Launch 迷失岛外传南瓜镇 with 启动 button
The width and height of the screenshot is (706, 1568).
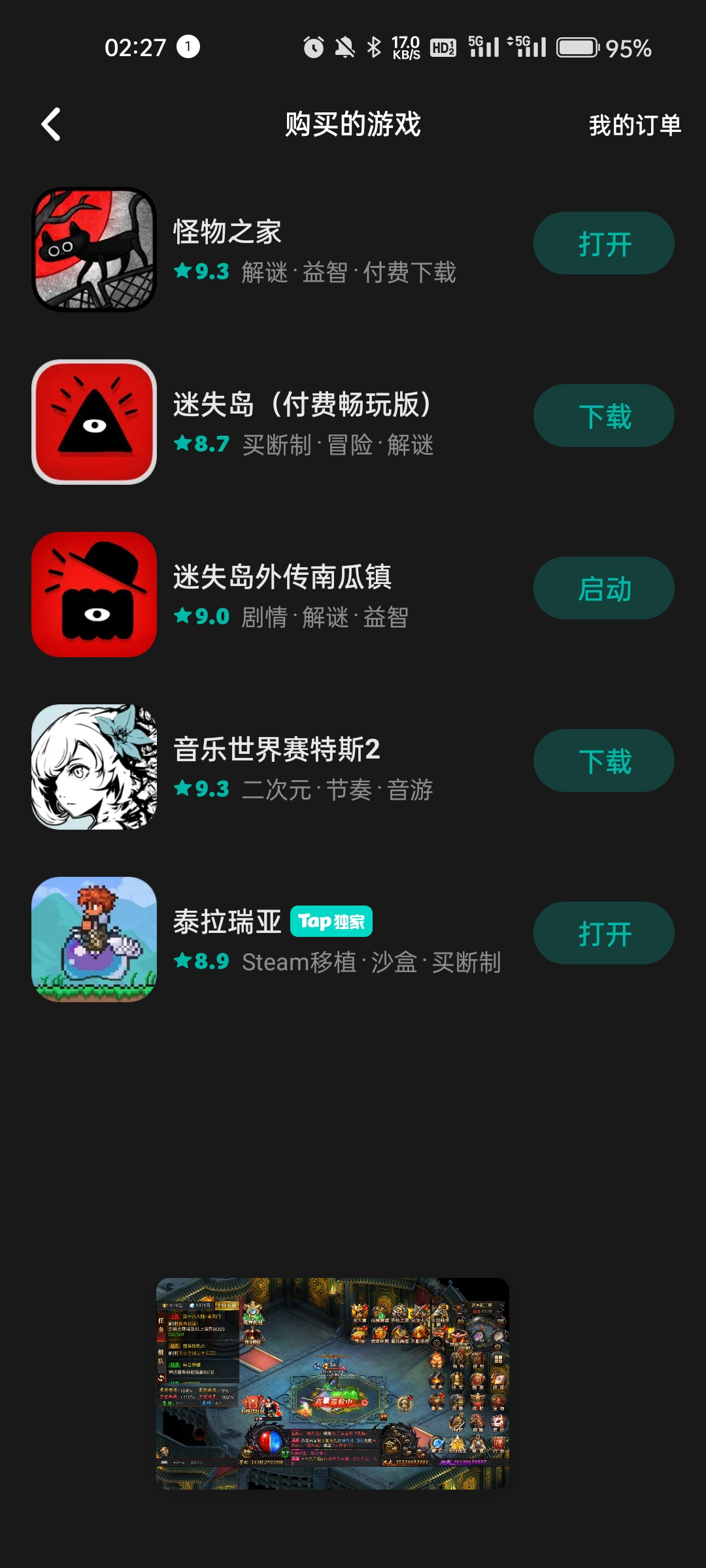tap(603, 589)
